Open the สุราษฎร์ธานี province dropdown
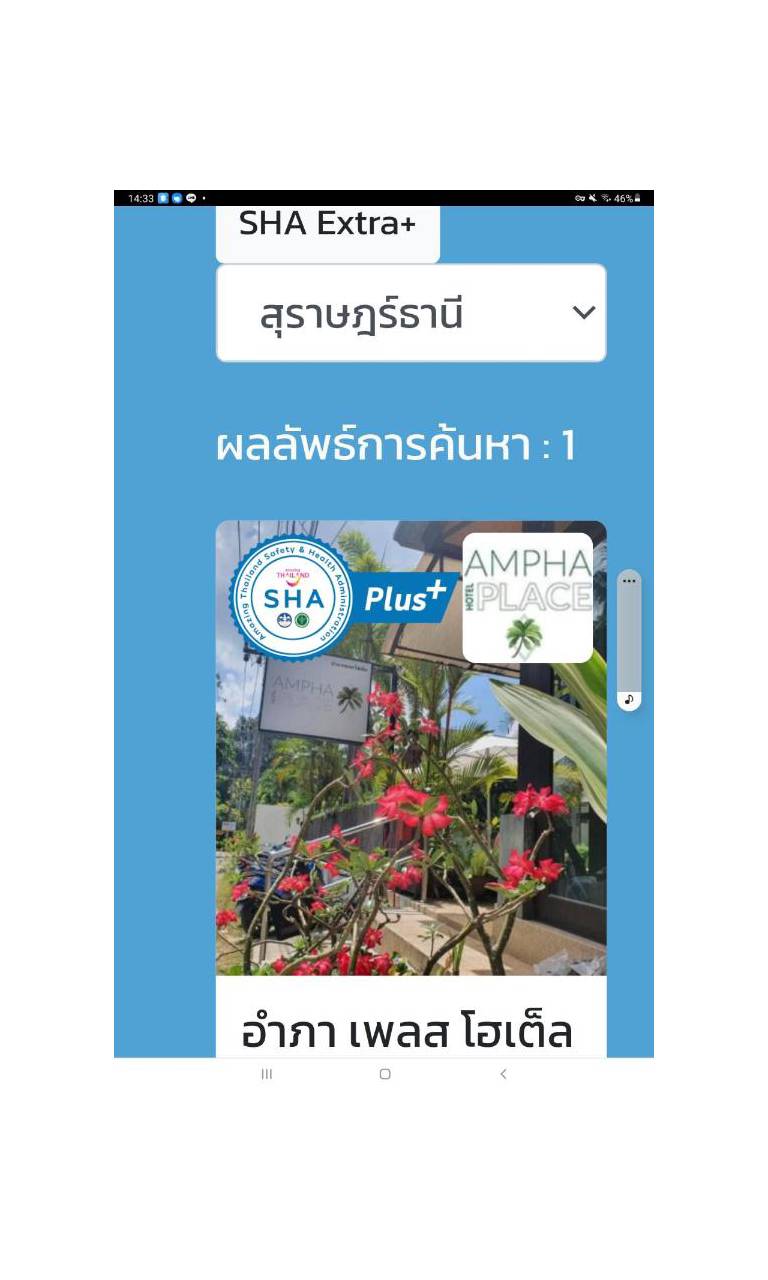Viewport: 768px width, 1280px height. coord(411,313)
